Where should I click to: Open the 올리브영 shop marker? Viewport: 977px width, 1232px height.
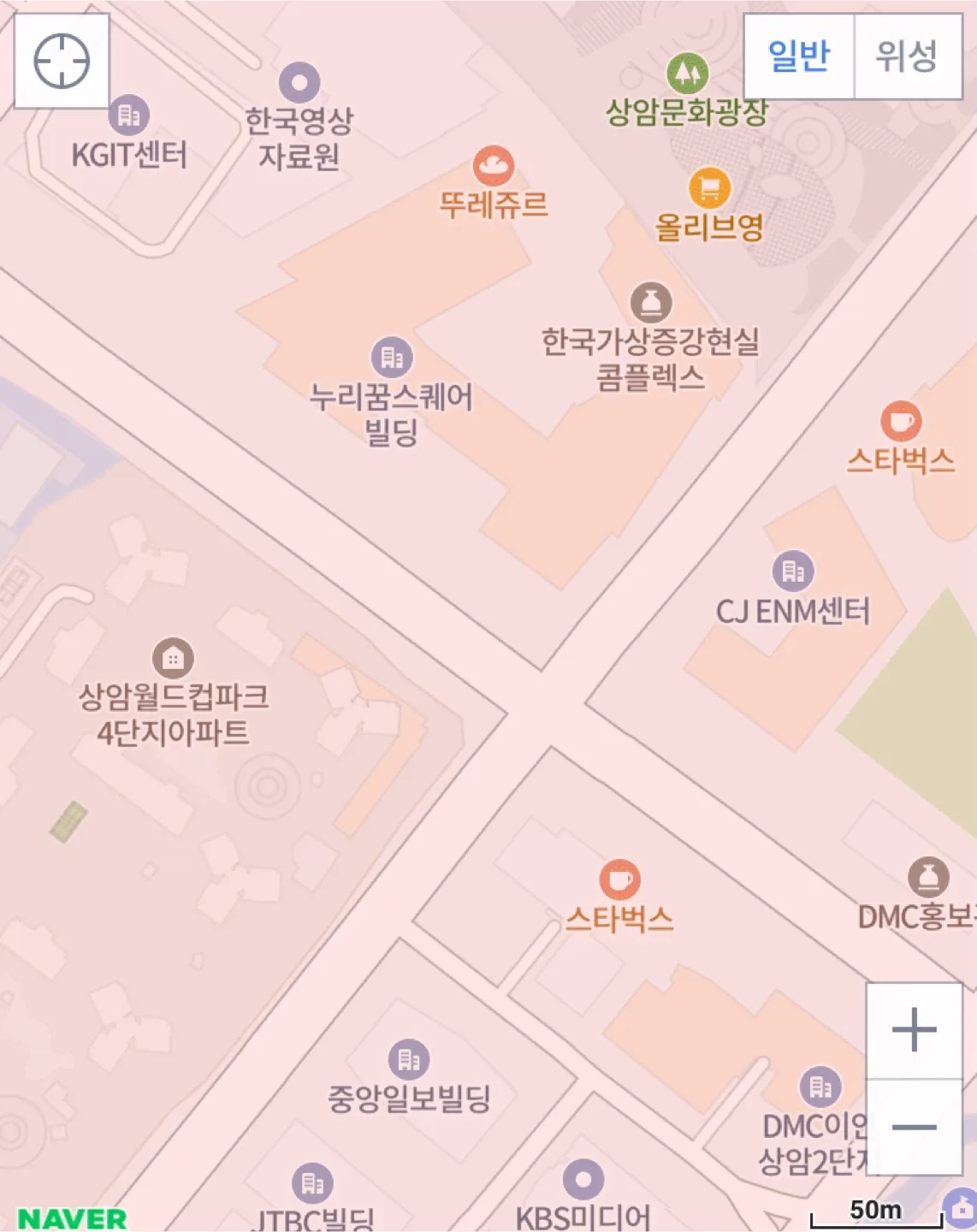coord(709,188)
